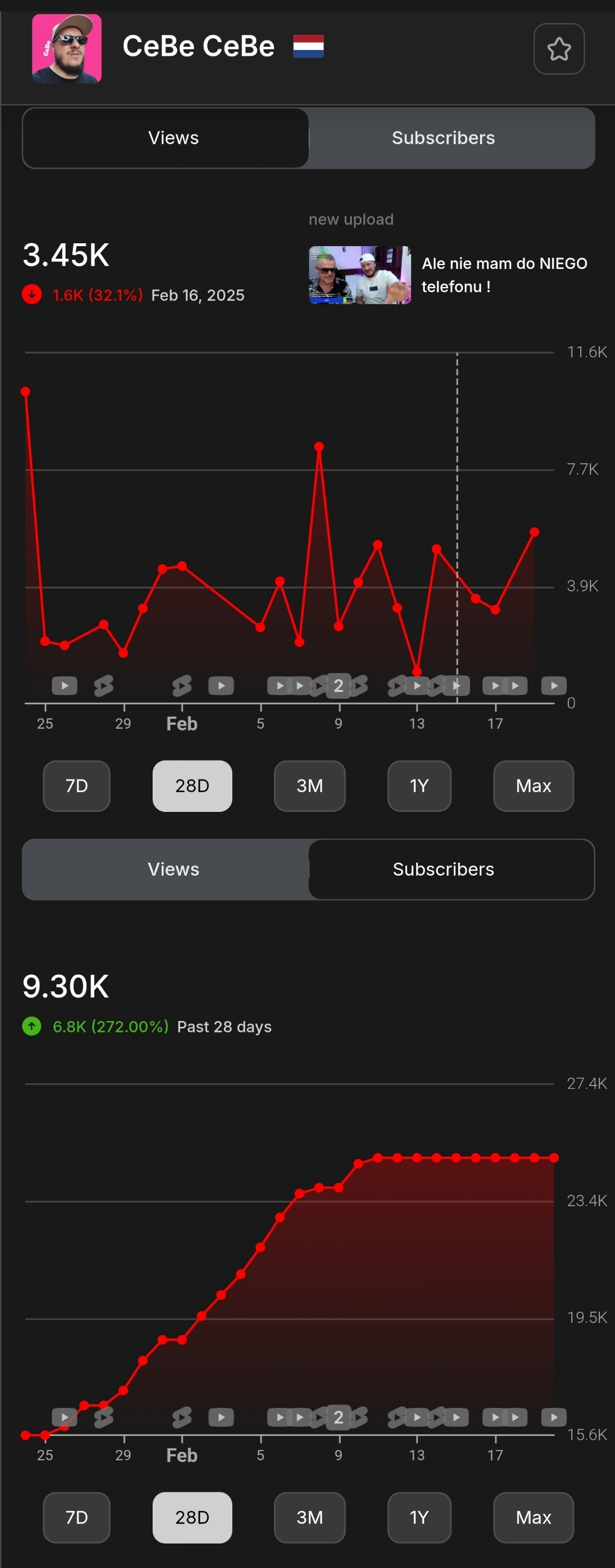Show Max range on the subscribers chart
The height and width of the screenshot is (1568, 615).
click(534, 1517)
